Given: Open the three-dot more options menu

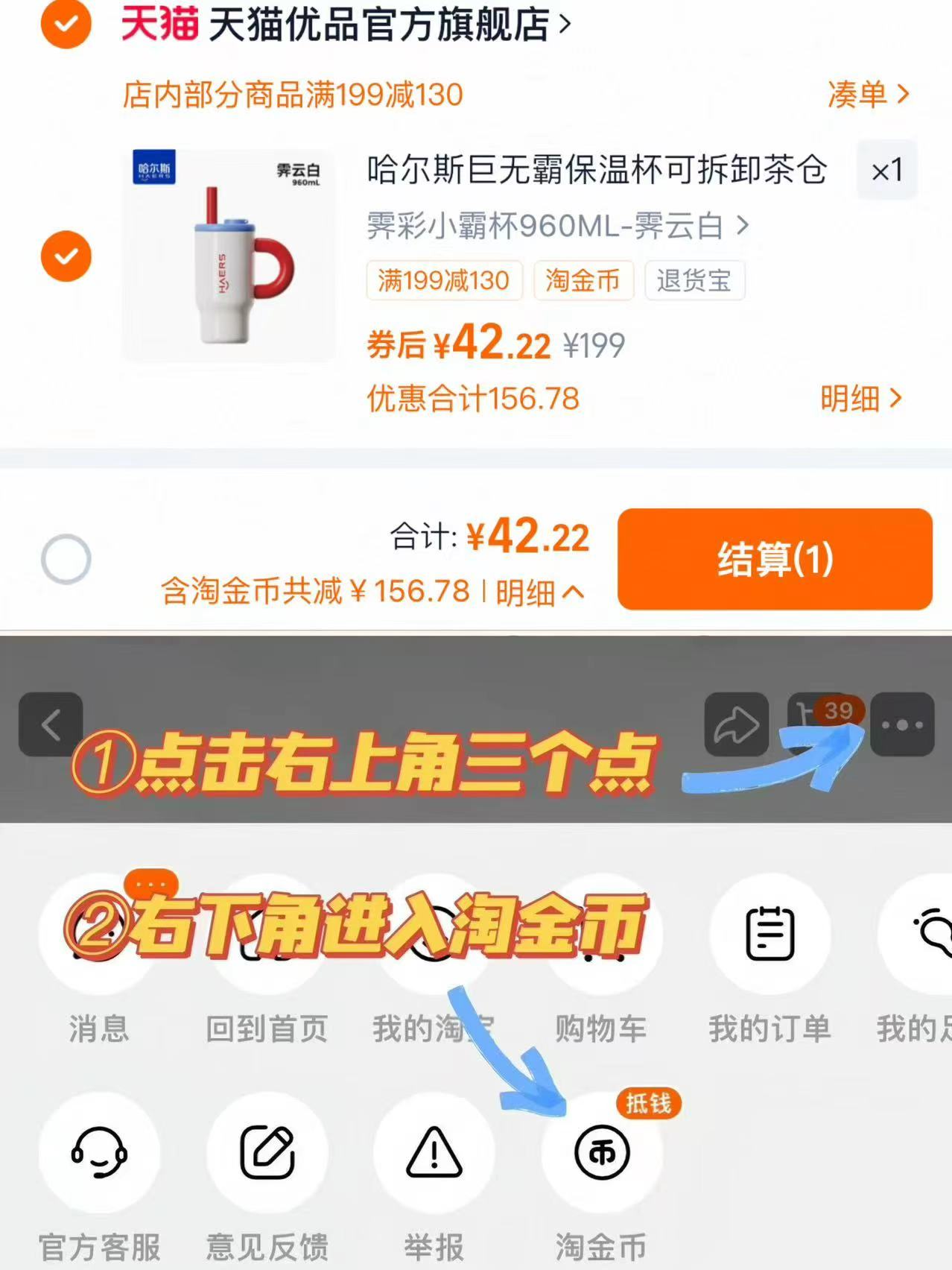Looking at the screenshot, I should (x=901, y=724).
